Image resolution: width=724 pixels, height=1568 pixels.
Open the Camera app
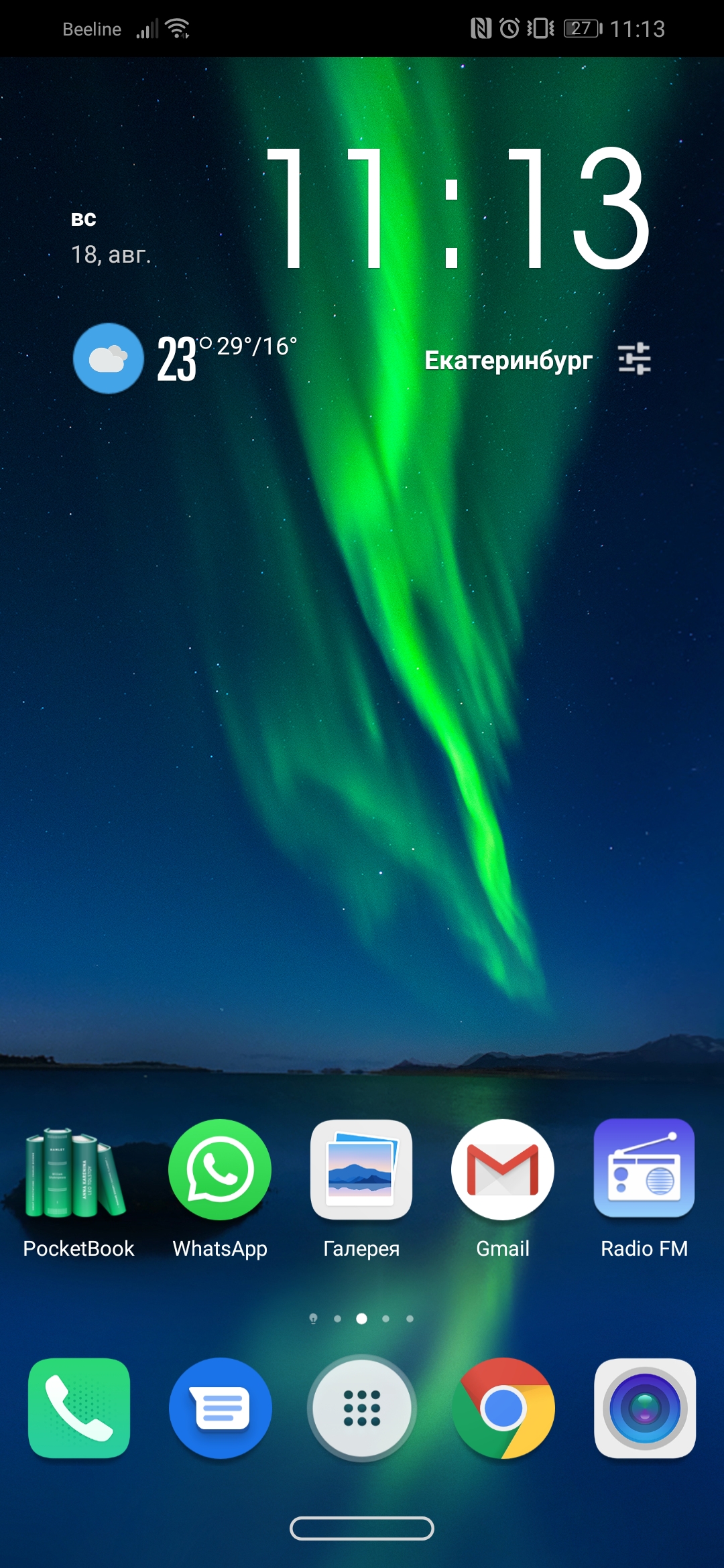click(x=644, y=1409)
